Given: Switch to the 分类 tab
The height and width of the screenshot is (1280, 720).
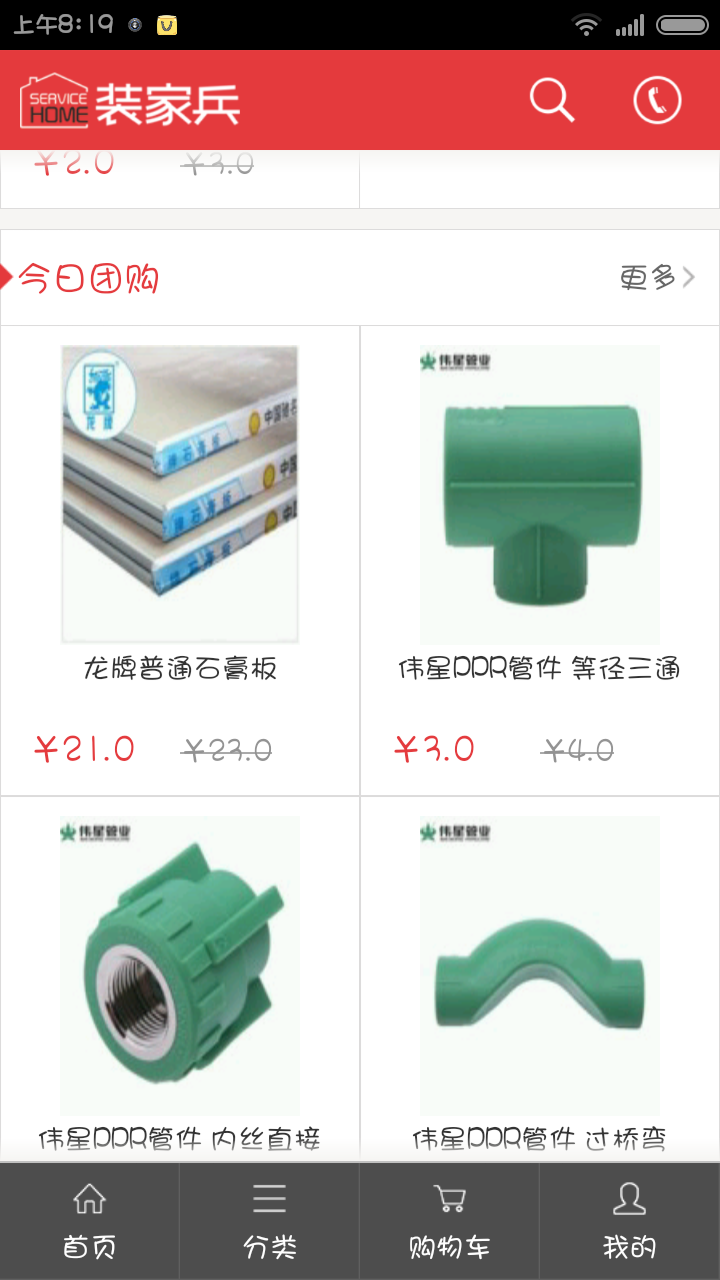Looking at the screenshot, I should tap(269, 1218).
